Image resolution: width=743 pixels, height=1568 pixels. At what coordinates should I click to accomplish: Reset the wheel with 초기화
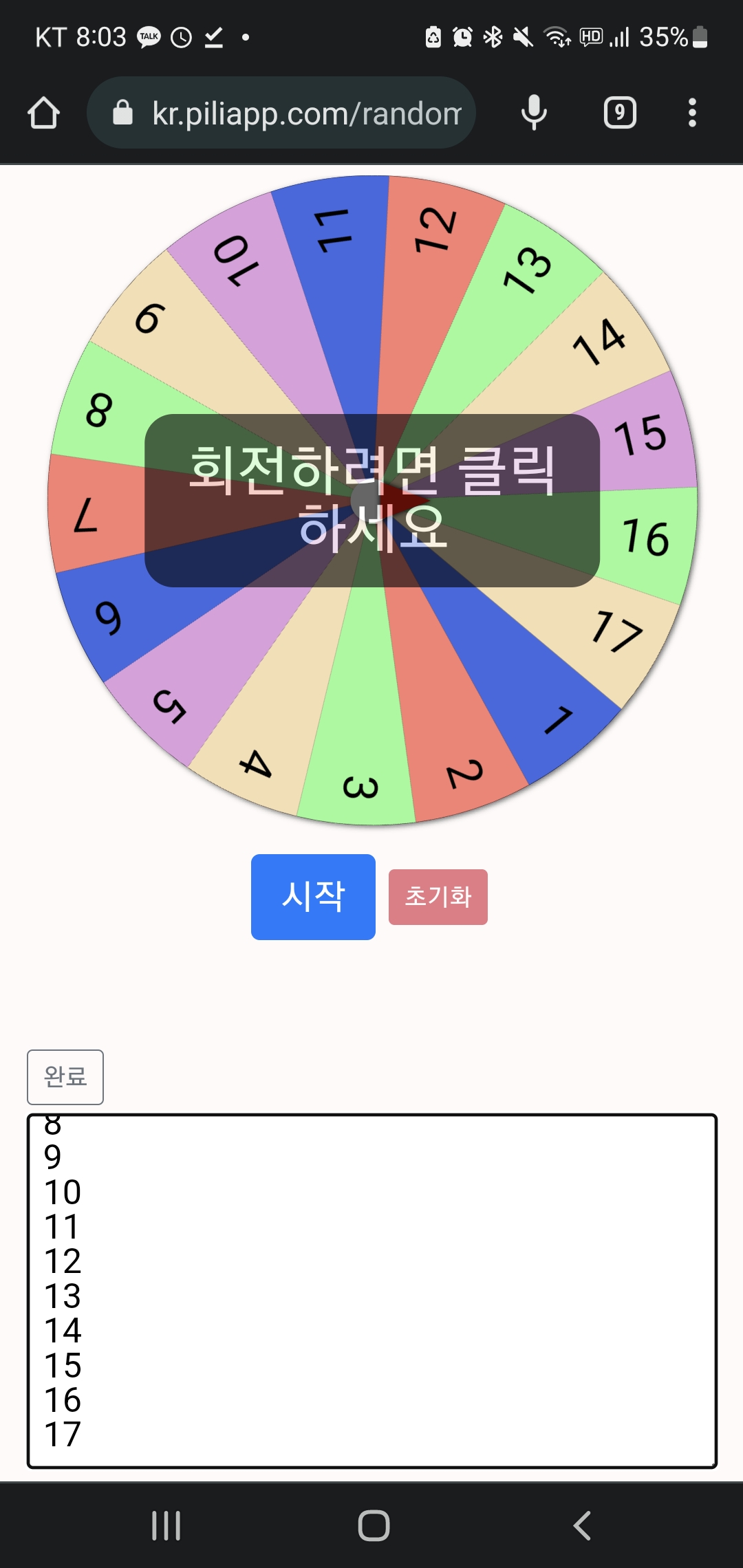438,897
